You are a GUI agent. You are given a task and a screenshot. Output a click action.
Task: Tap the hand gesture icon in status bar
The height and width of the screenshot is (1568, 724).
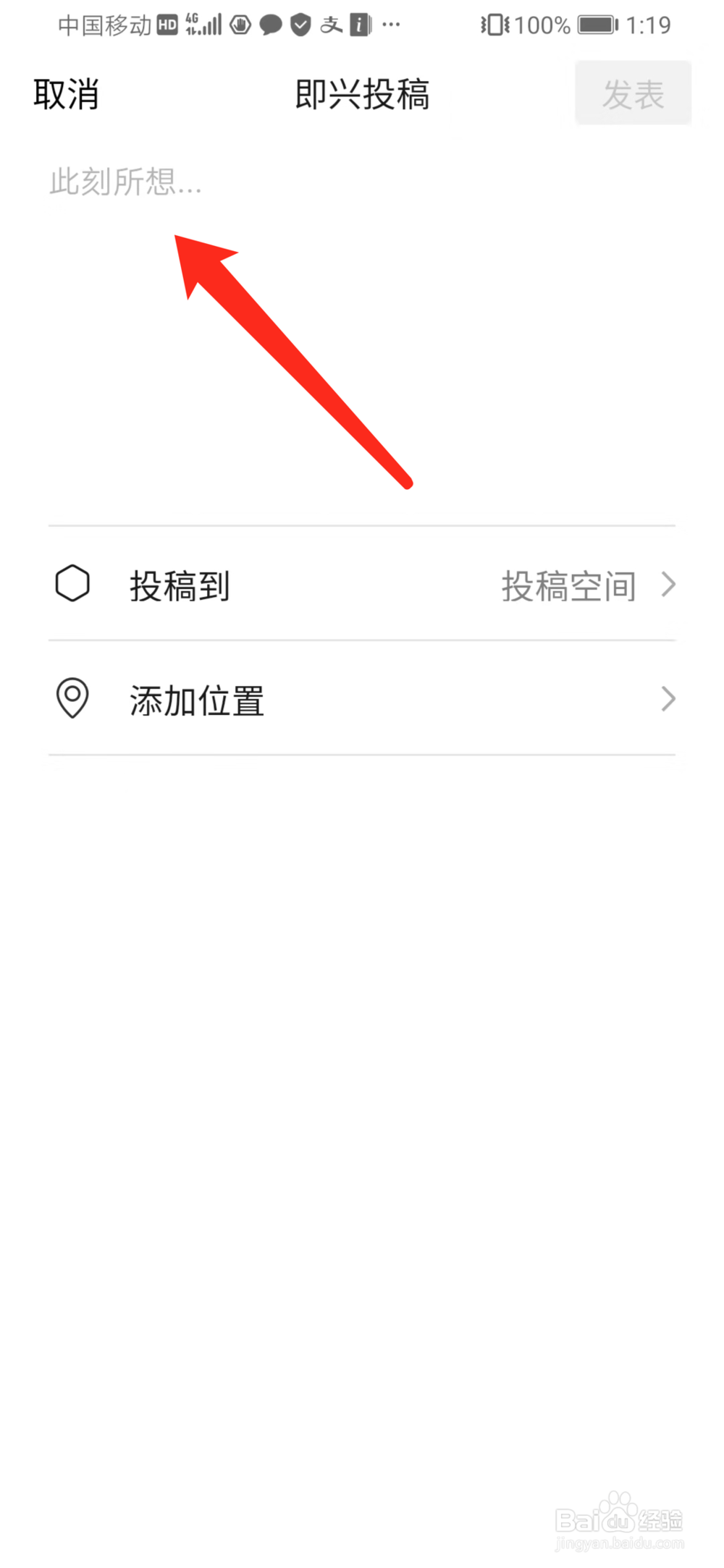click(239, 24)
